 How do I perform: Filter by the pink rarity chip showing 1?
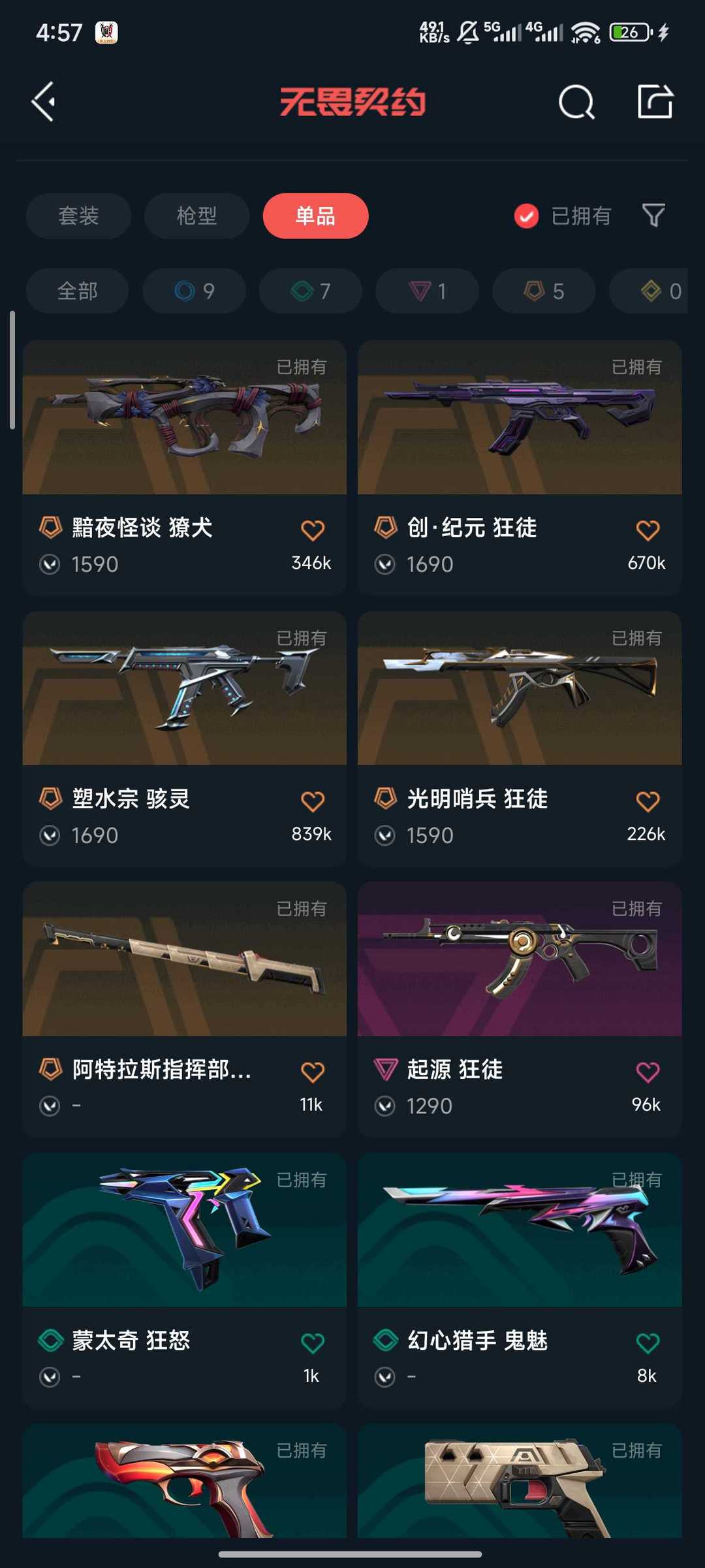428,291
